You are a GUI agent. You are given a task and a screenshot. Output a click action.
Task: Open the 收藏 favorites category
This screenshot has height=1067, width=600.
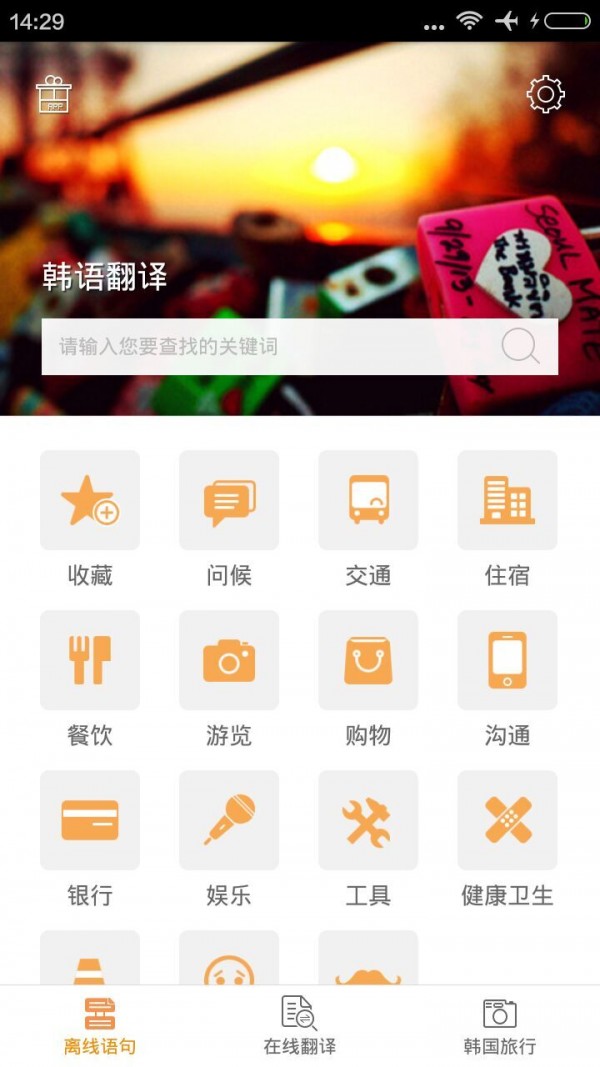click(90, 500)
